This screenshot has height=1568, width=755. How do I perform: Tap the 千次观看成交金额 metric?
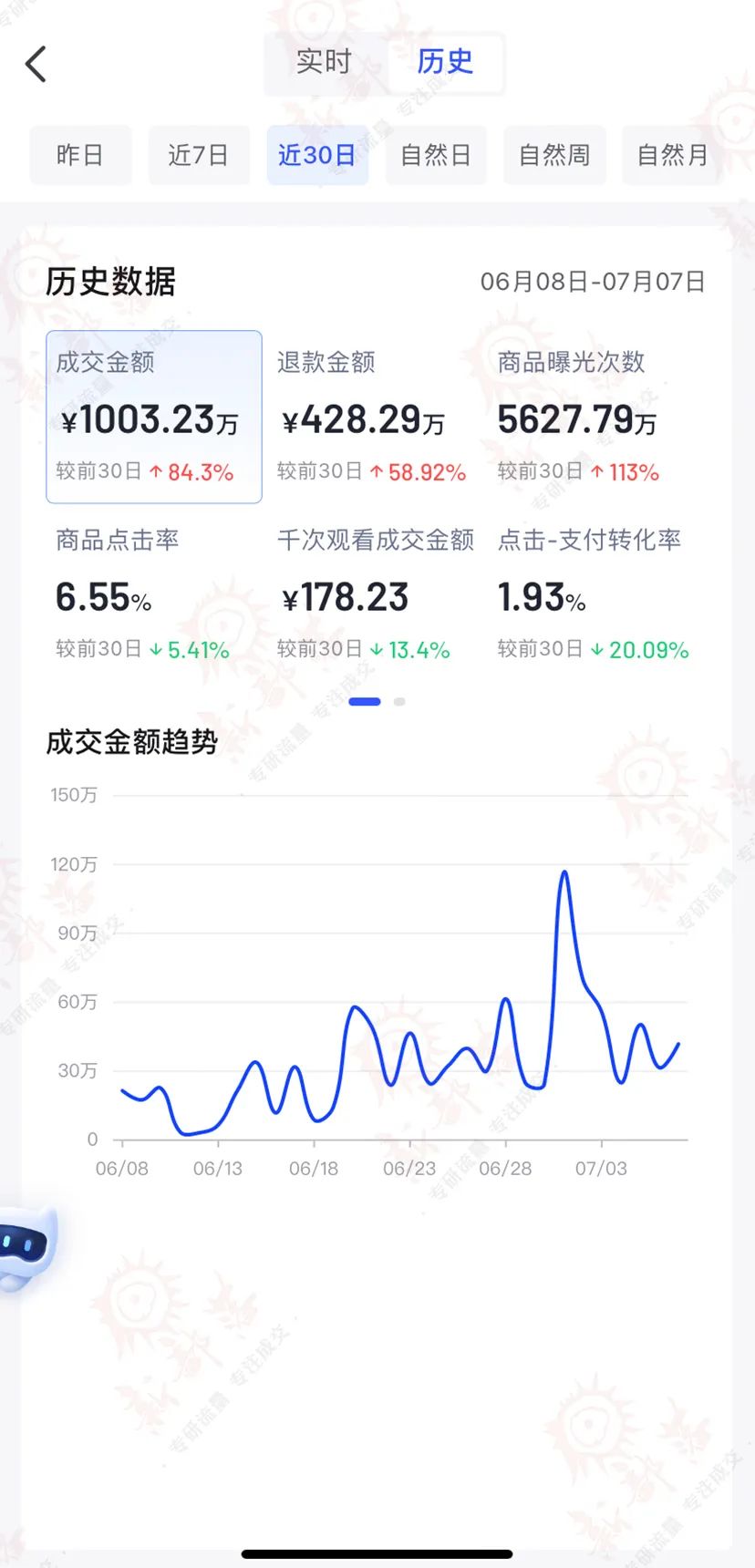[346, 597]
